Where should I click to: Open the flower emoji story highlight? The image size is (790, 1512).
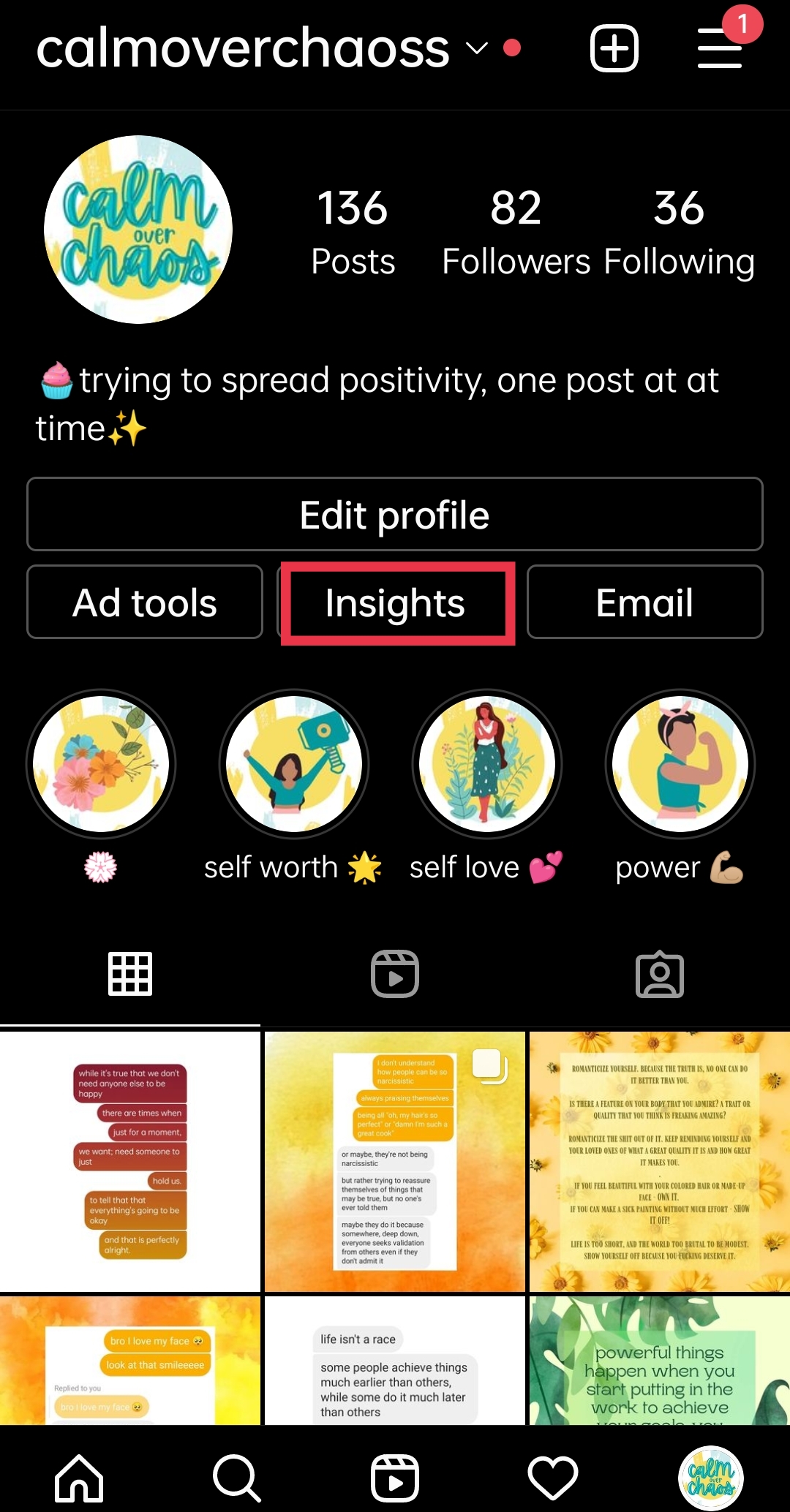click(101, 765)
